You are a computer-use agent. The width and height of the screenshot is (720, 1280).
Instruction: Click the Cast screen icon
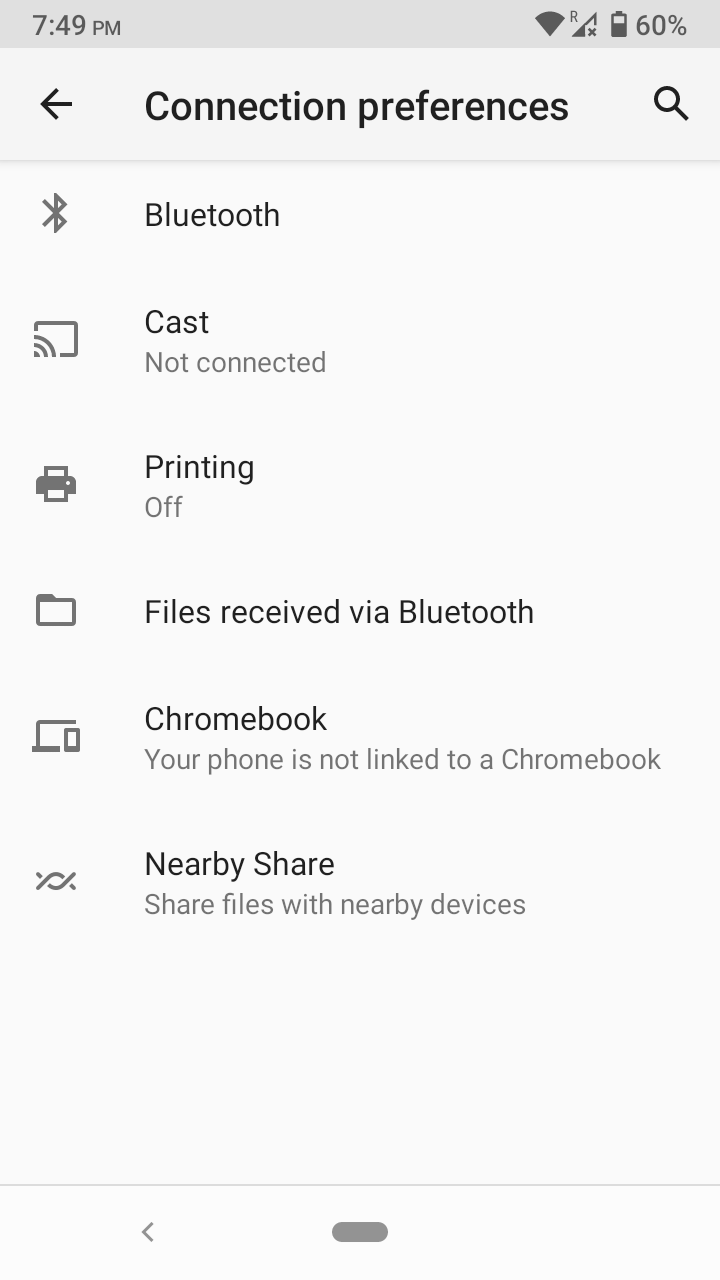(x=56, y=339)
